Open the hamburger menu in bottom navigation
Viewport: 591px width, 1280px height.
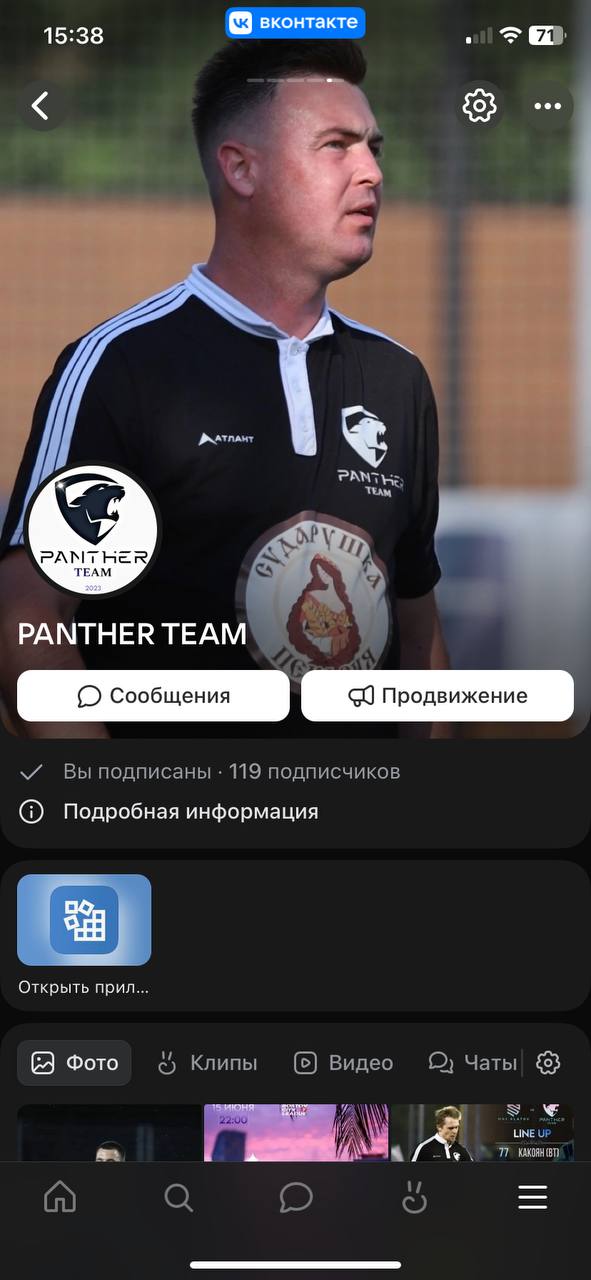532,1197
